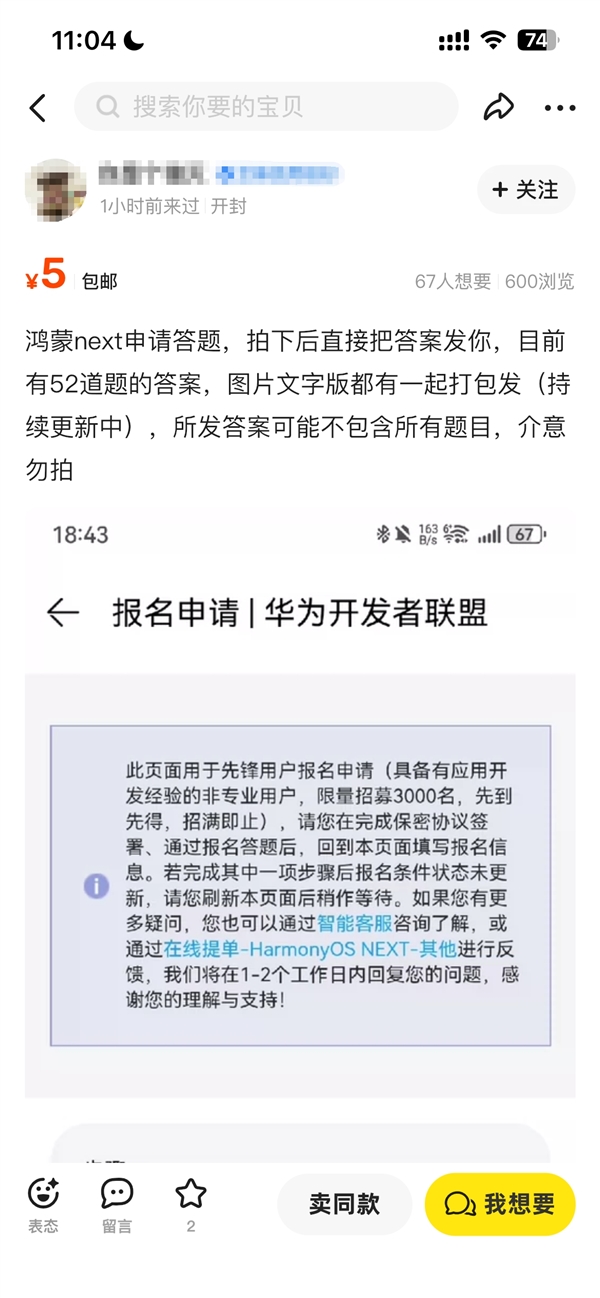This screenshot has width=600, height=1298.
Task: Tap 卖同款 to sell the same item
Action: pos(344,1204)
